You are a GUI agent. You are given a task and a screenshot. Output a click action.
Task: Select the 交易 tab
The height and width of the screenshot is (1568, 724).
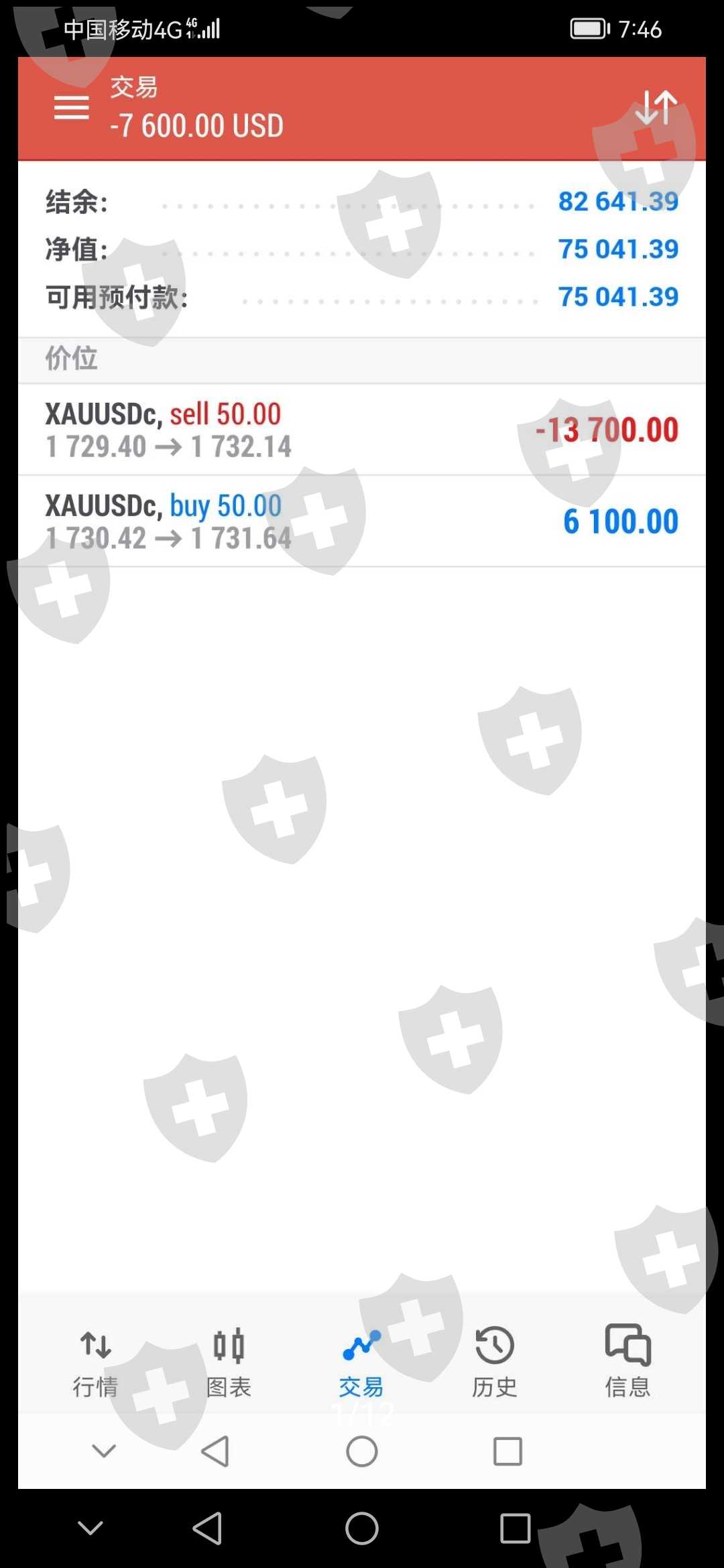[x=361, y=1362]
